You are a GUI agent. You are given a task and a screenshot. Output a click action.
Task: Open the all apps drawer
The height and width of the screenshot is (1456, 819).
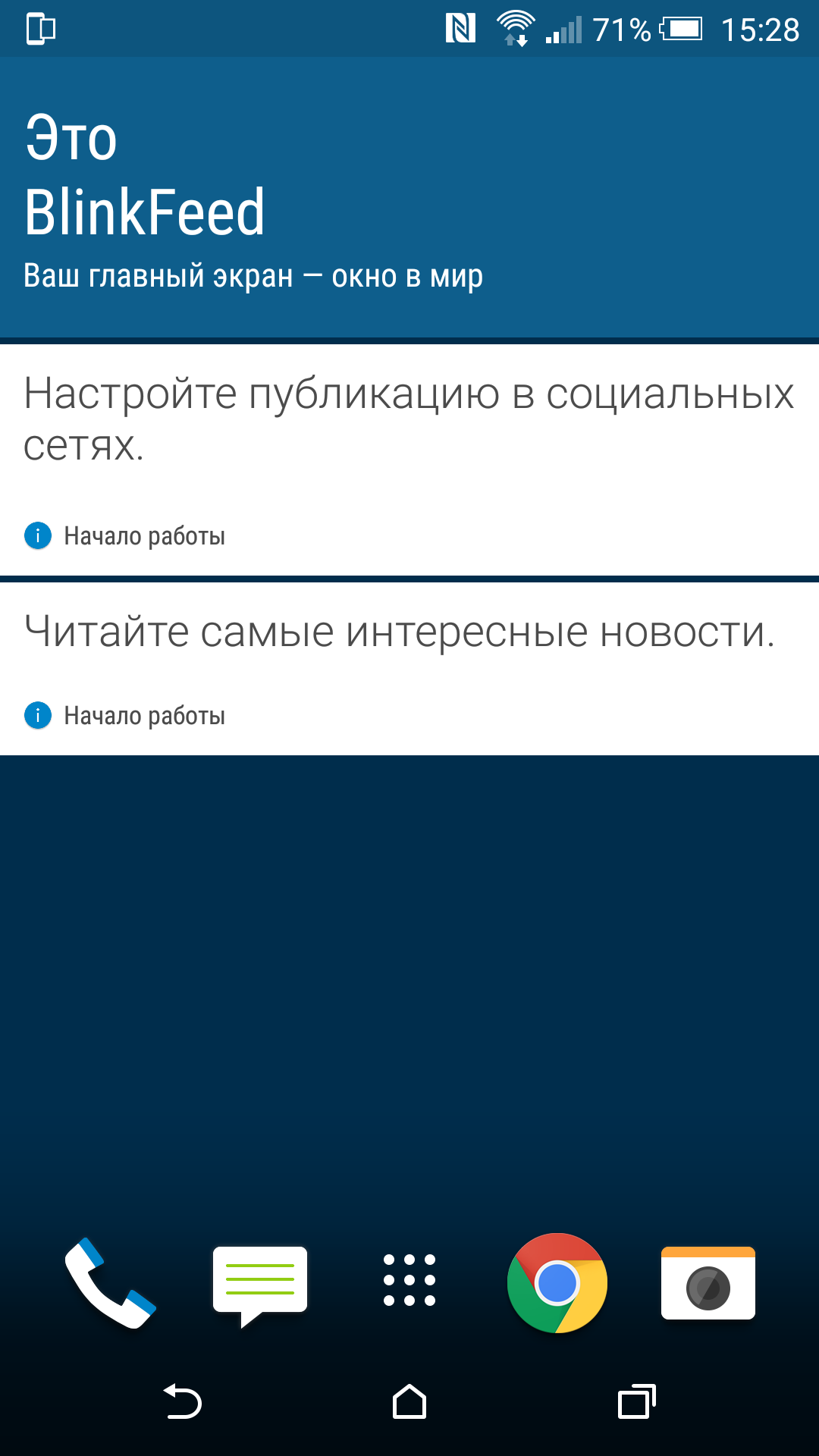(409, 1280)
